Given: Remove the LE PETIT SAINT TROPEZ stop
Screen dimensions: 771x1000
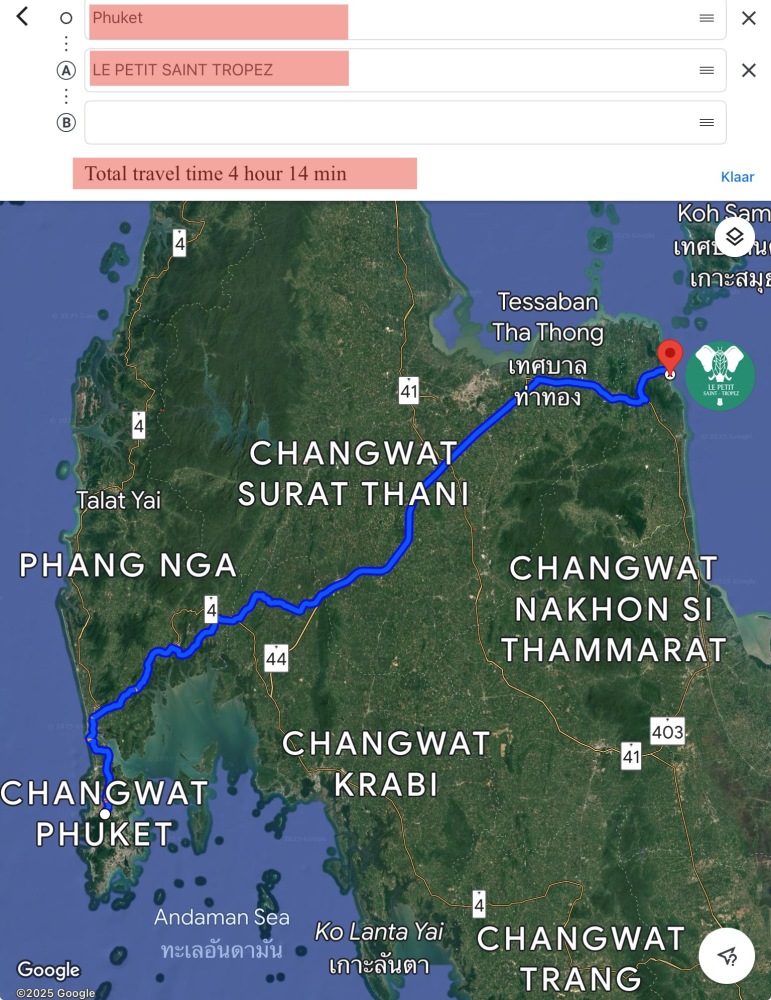Looking at the screenshot, I should [748, 70].
